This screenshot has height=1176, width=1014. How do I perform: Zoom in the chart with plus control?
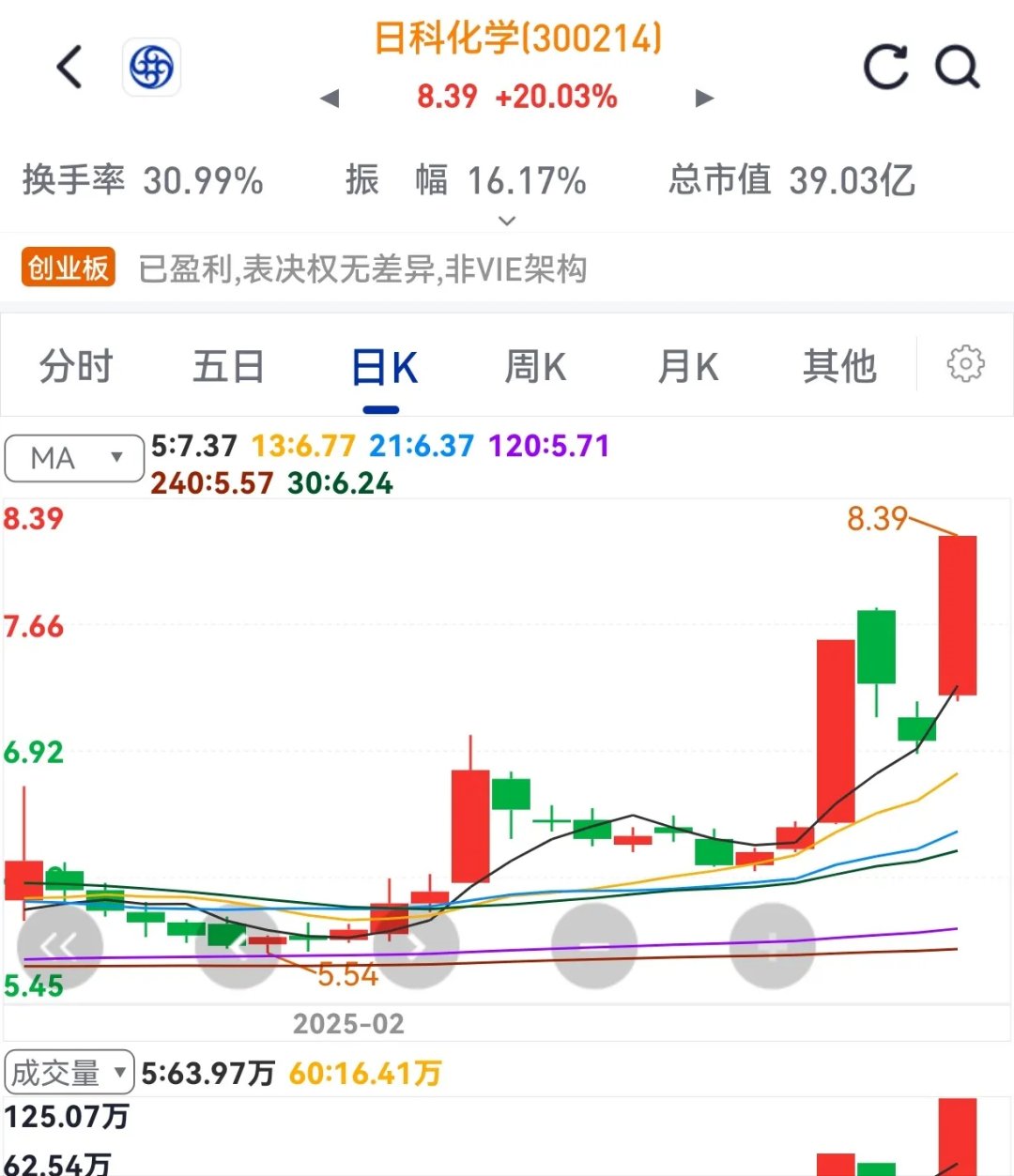coord(770,946)
